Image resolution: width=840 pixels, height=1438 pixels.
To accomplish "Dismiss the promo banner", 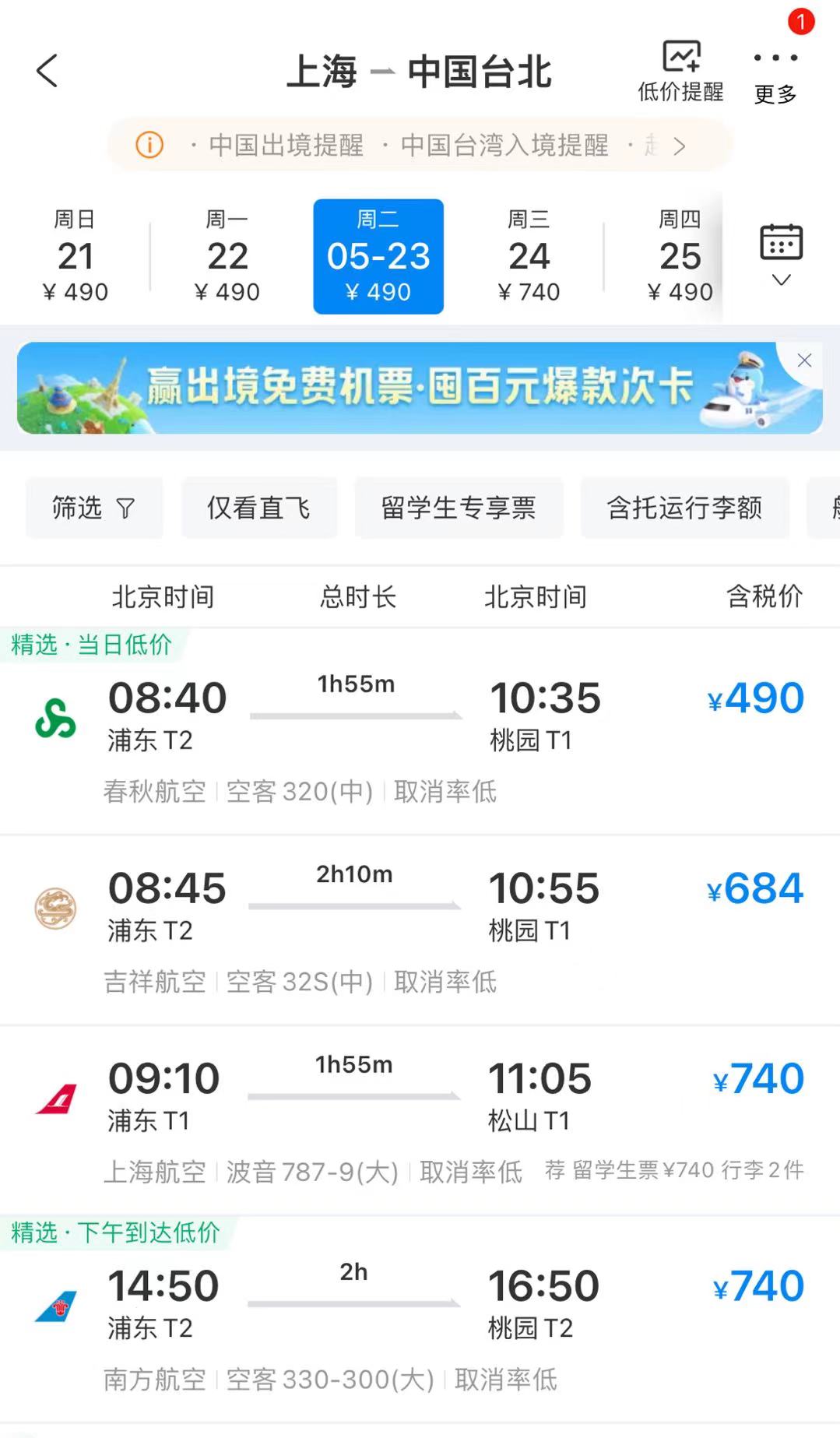I will click(804, 360).
